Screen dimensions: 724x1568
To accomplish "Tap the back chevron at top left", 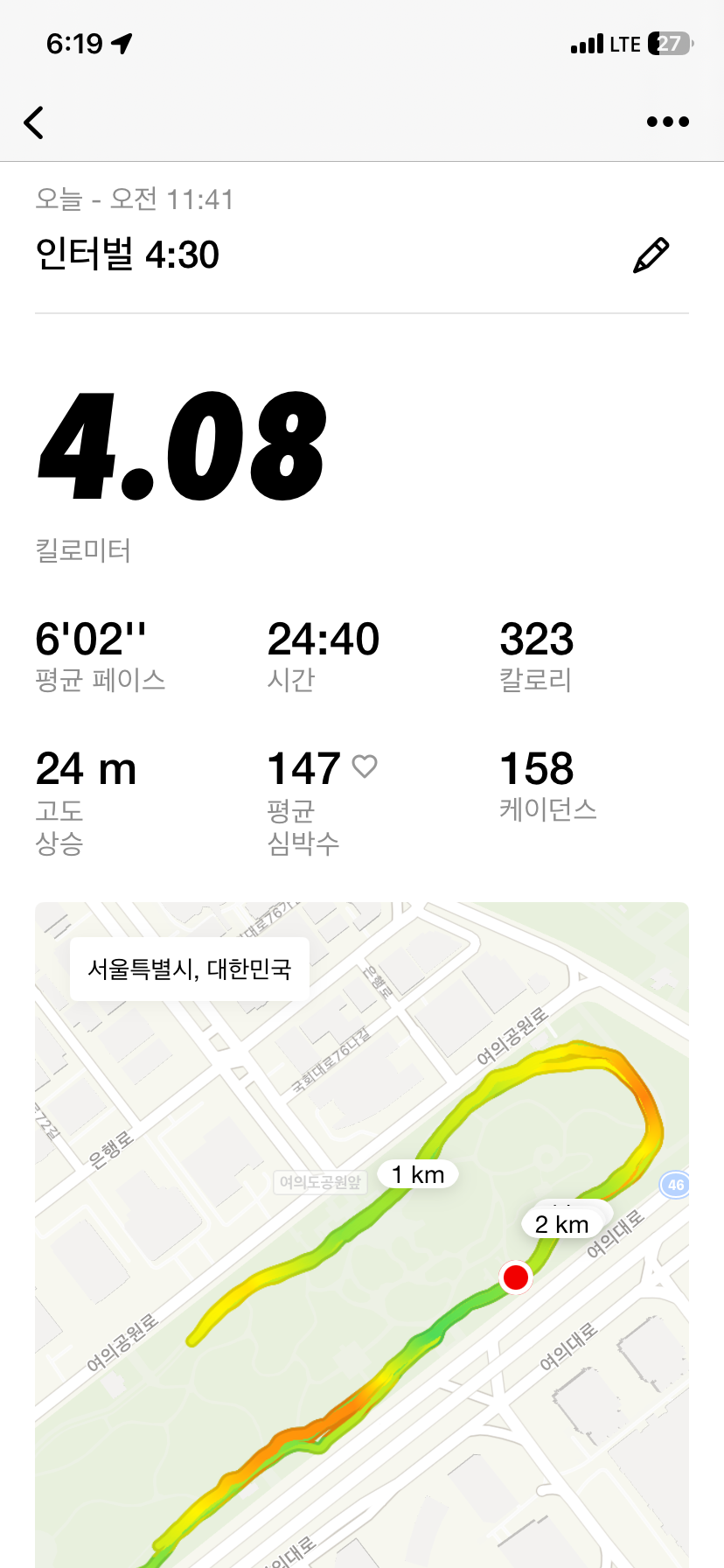I will click(34, 122).
